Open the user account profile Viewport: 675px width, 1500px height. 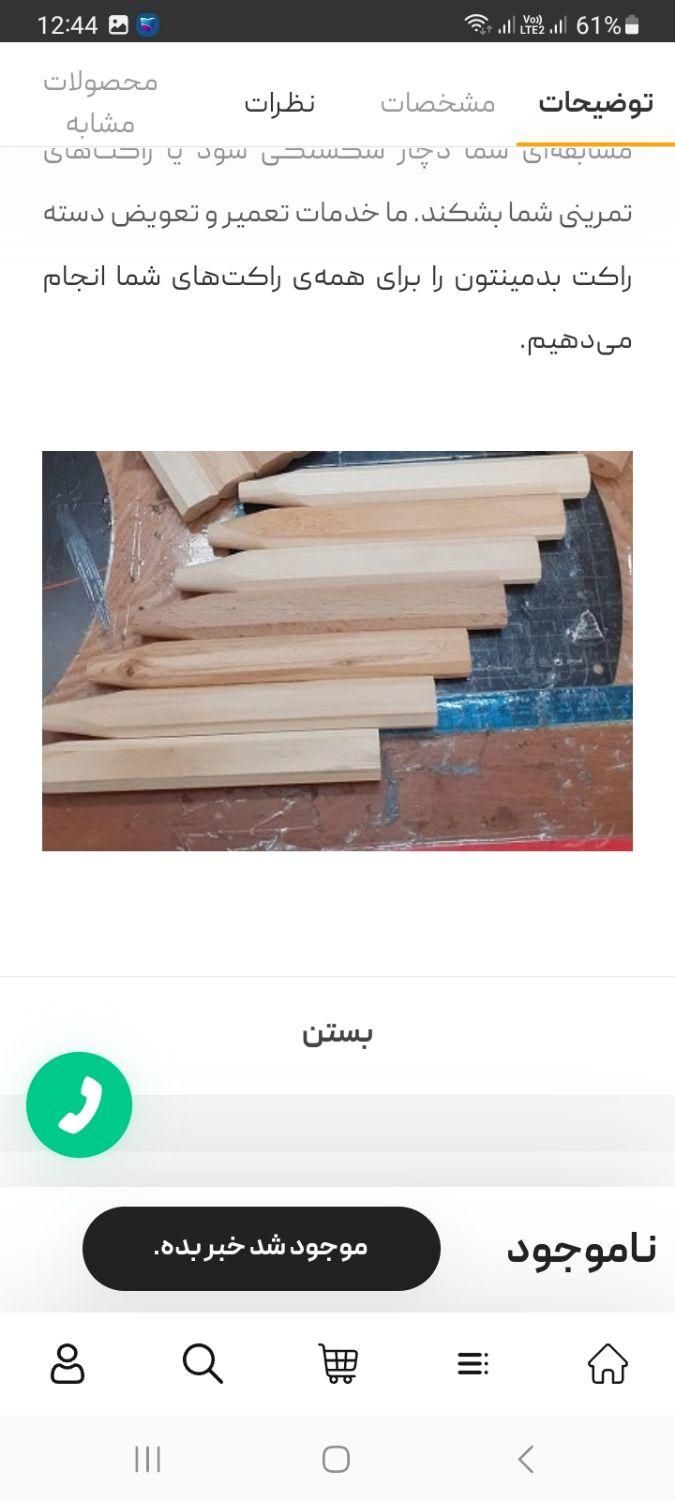[x=68, y=1363]
